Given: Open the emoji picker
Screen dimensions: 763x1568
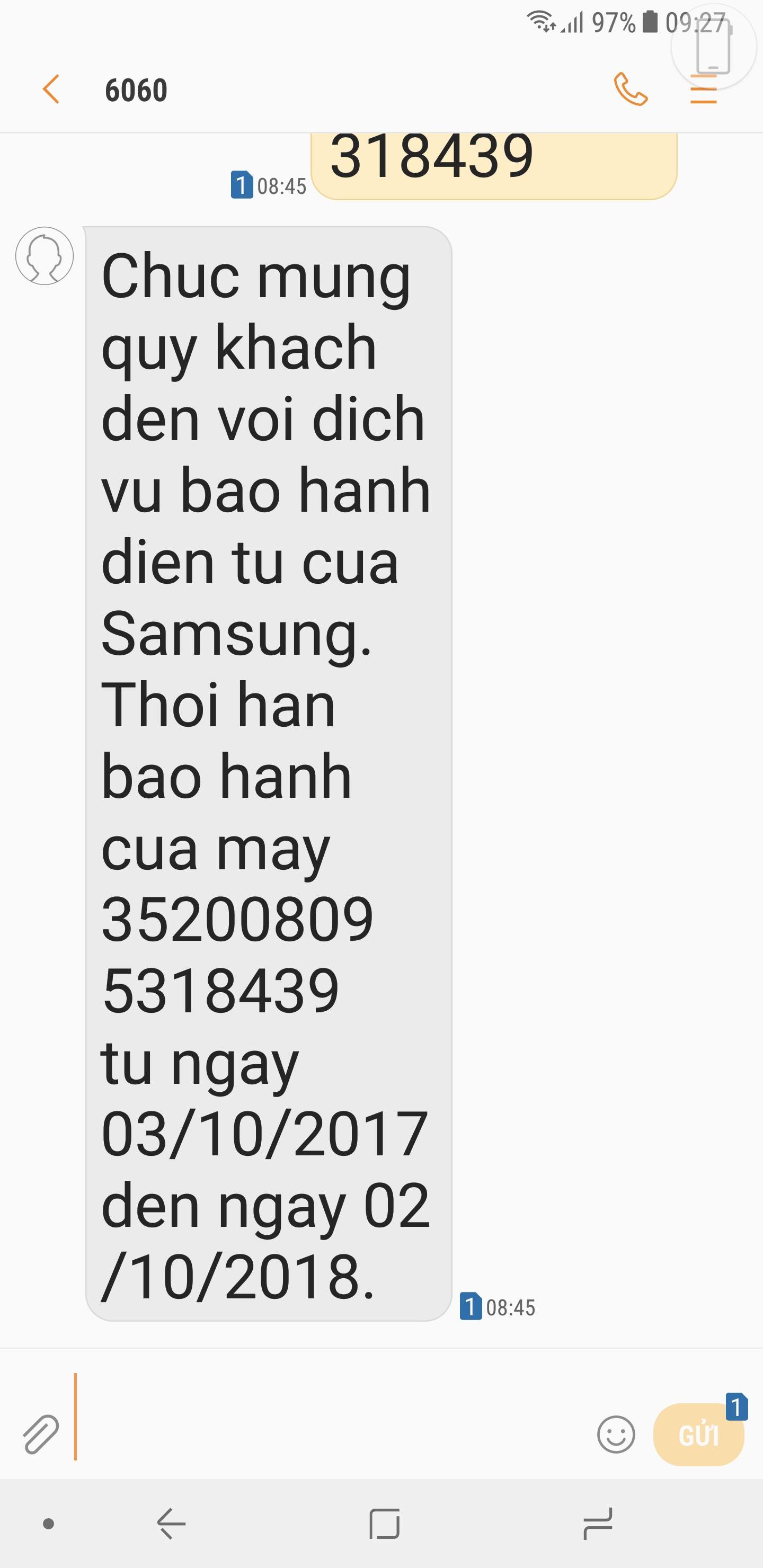Looking at the screenshot, I should click(616, 1435).
